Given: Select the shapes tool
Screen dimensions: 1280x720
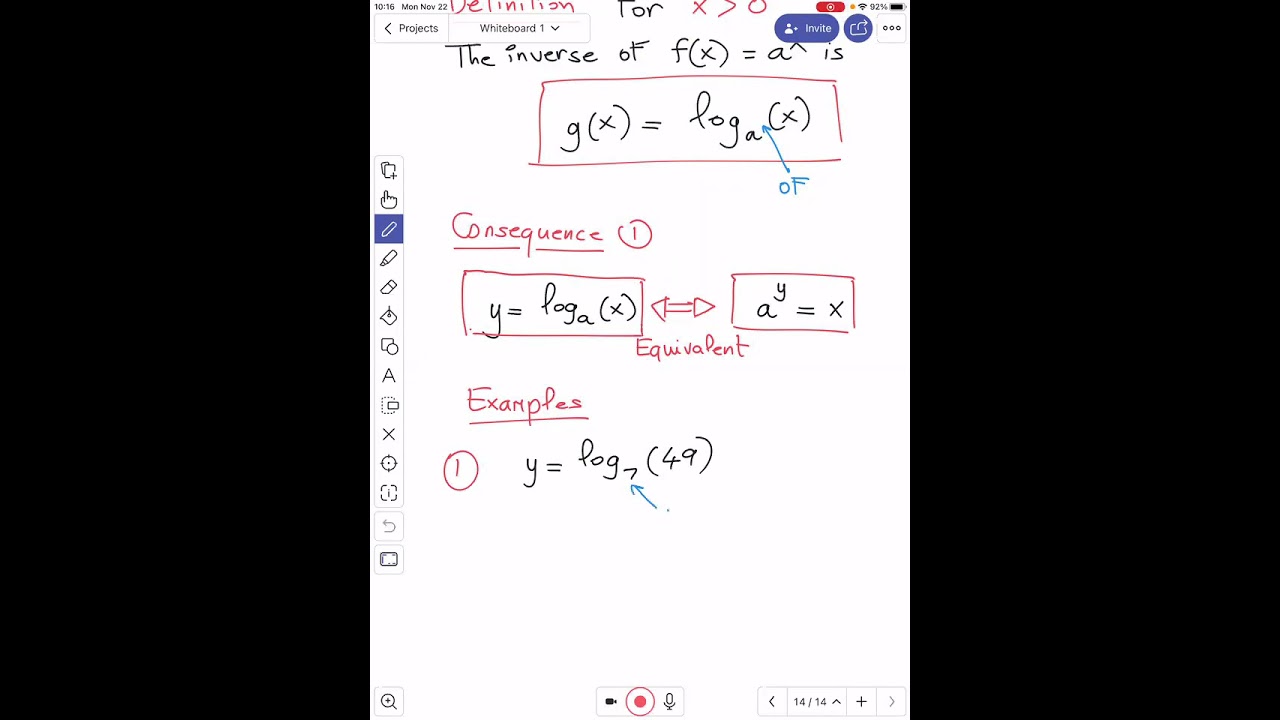Looking at the screenshot, I should coord(389,346).
